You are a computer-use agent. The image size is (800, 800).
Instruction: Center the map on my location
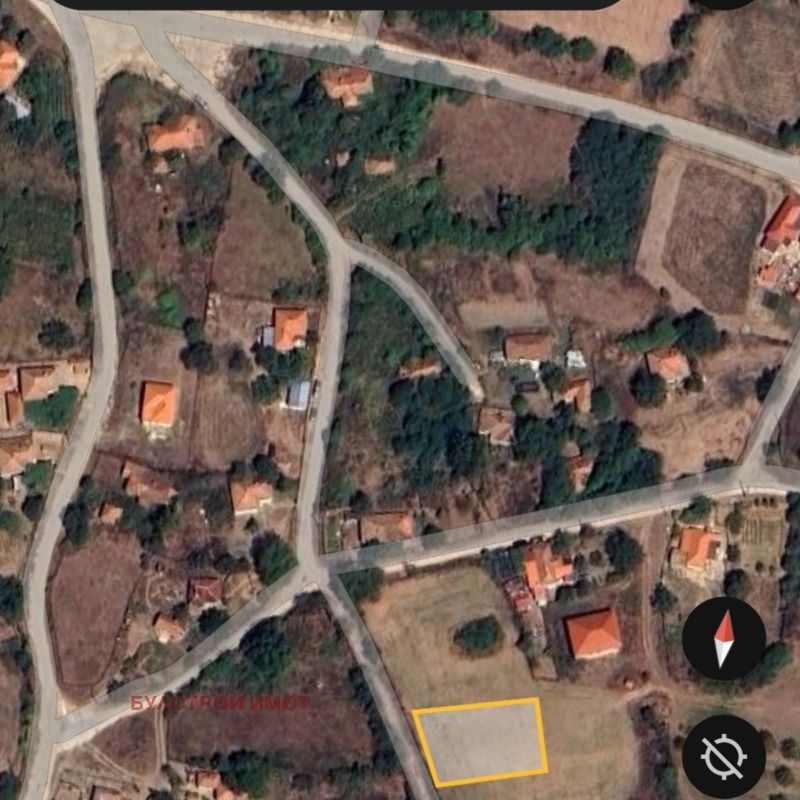724,756
